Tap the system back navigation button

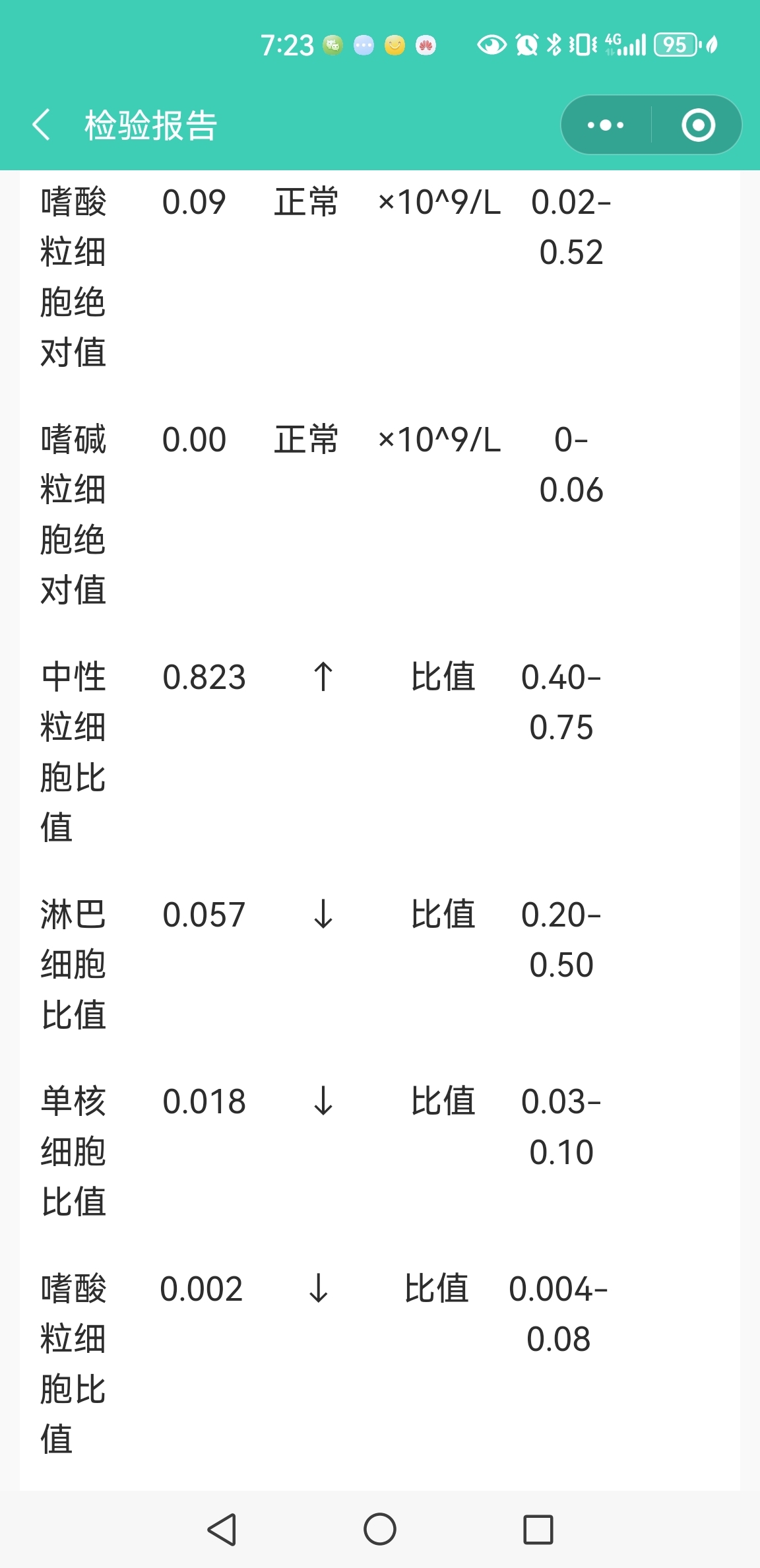click(222, 1529)
